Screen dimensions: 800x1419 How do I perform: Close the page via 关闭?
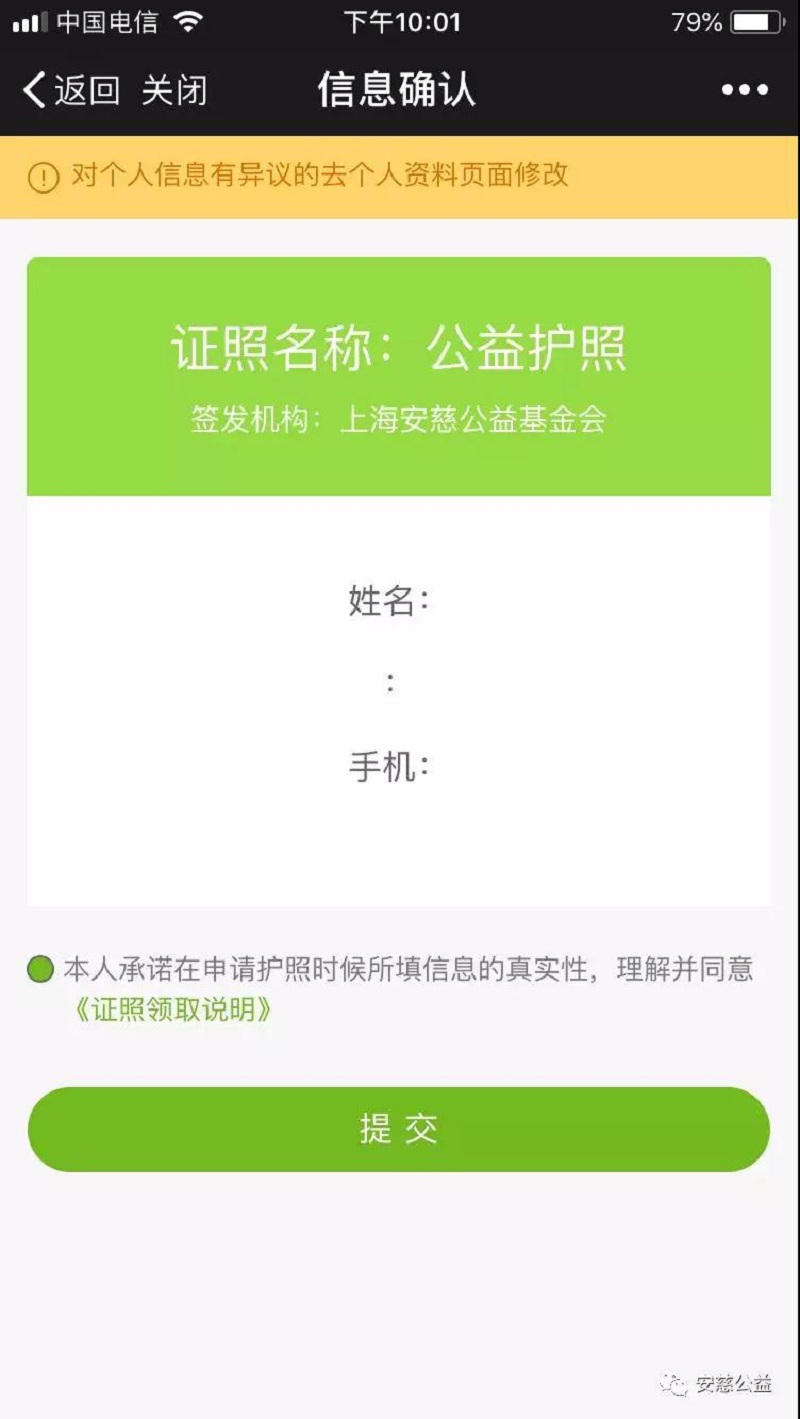[x=174, y=90]
